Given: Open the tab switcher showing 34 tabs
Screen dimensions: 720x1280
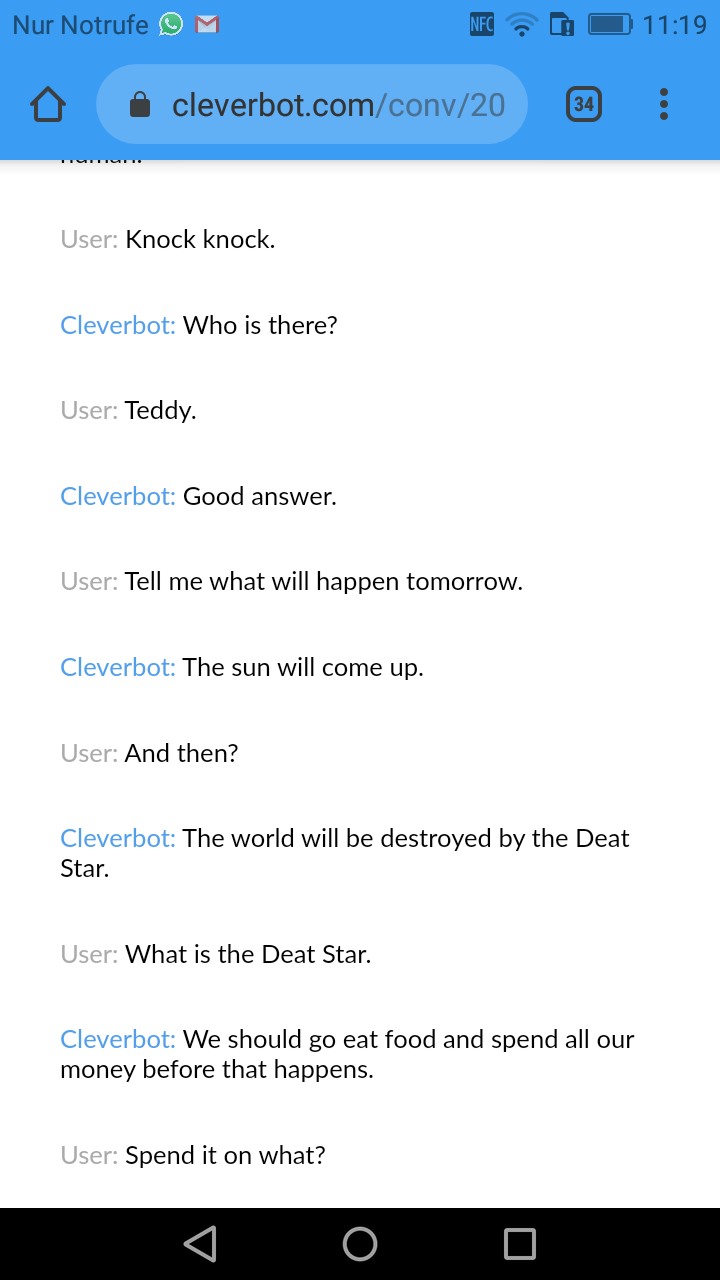Looking at the screenshot, I should [x=584, y=104].
